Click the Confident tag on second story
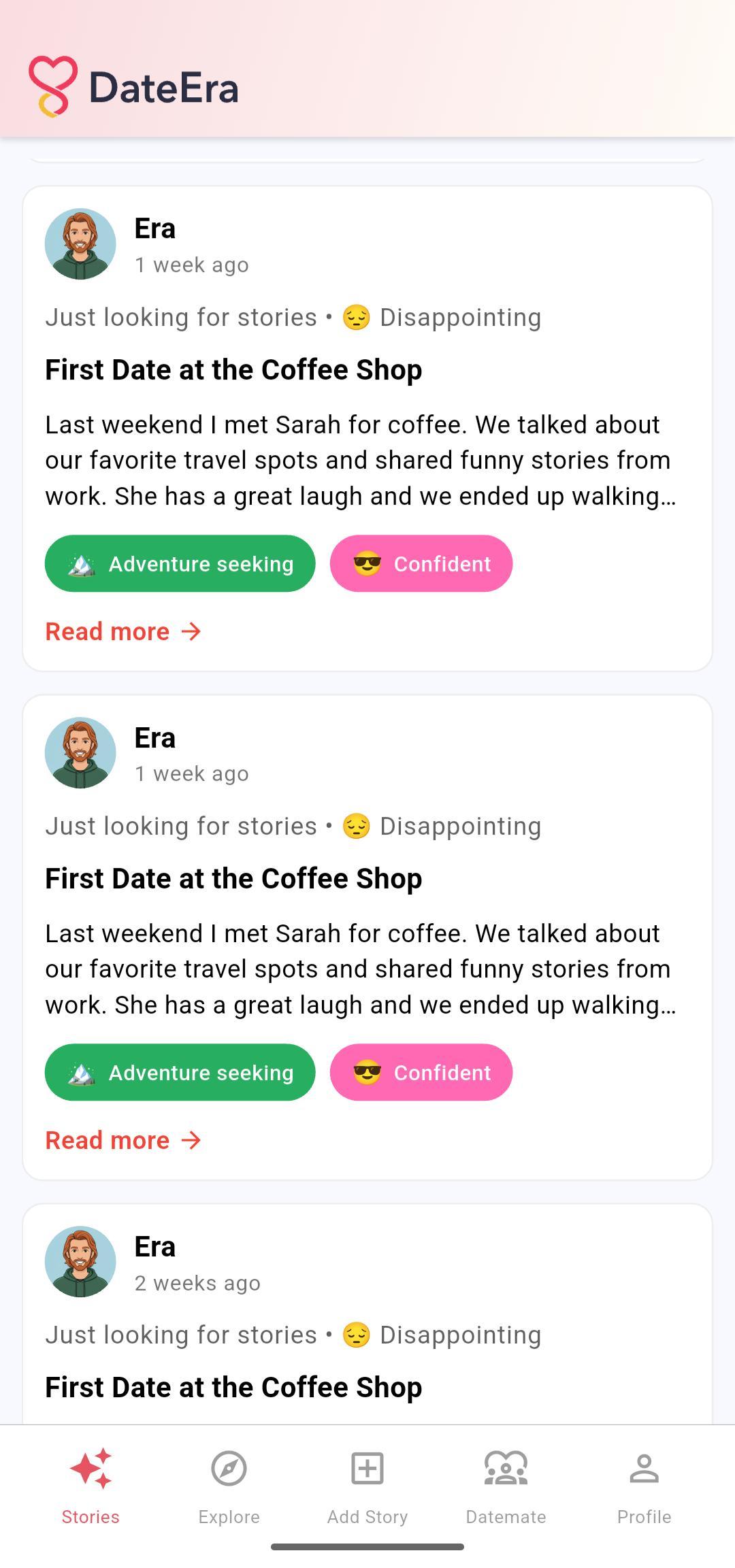Image resolution: width=735 pixels, height=1568 pixels. click(421, 1072)
